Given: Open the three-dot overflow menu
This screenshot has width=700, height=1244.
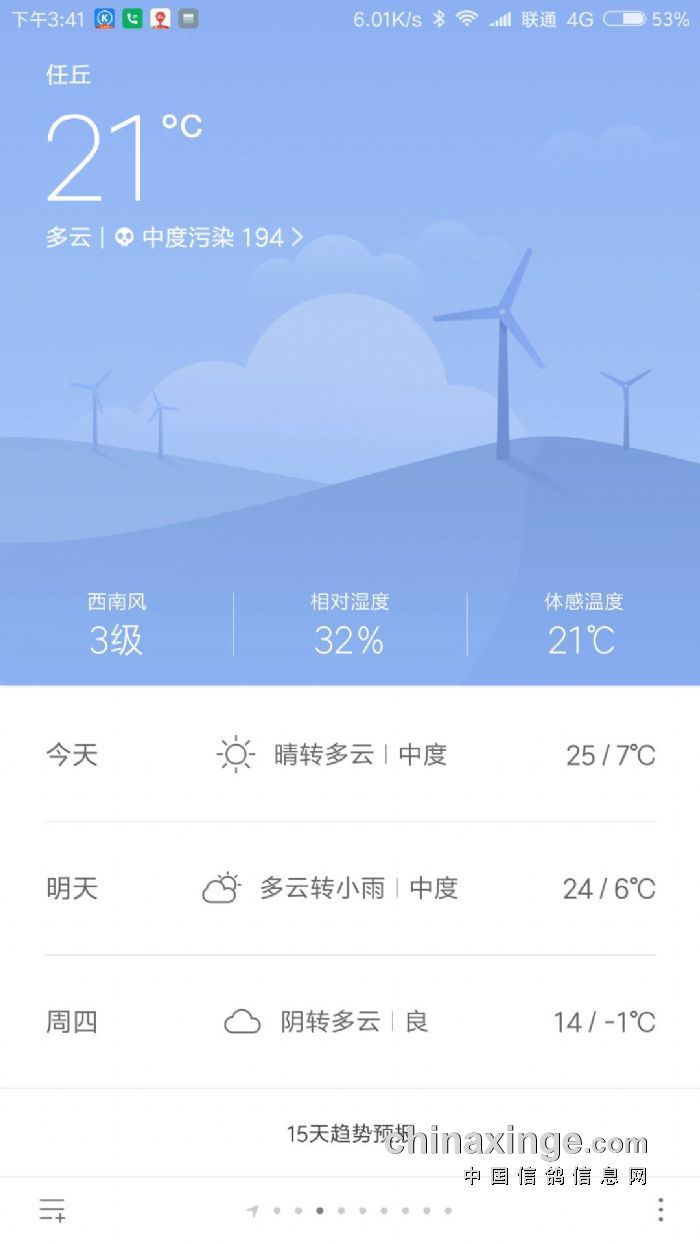Looking at the screenshot, I should [660, 1210].
